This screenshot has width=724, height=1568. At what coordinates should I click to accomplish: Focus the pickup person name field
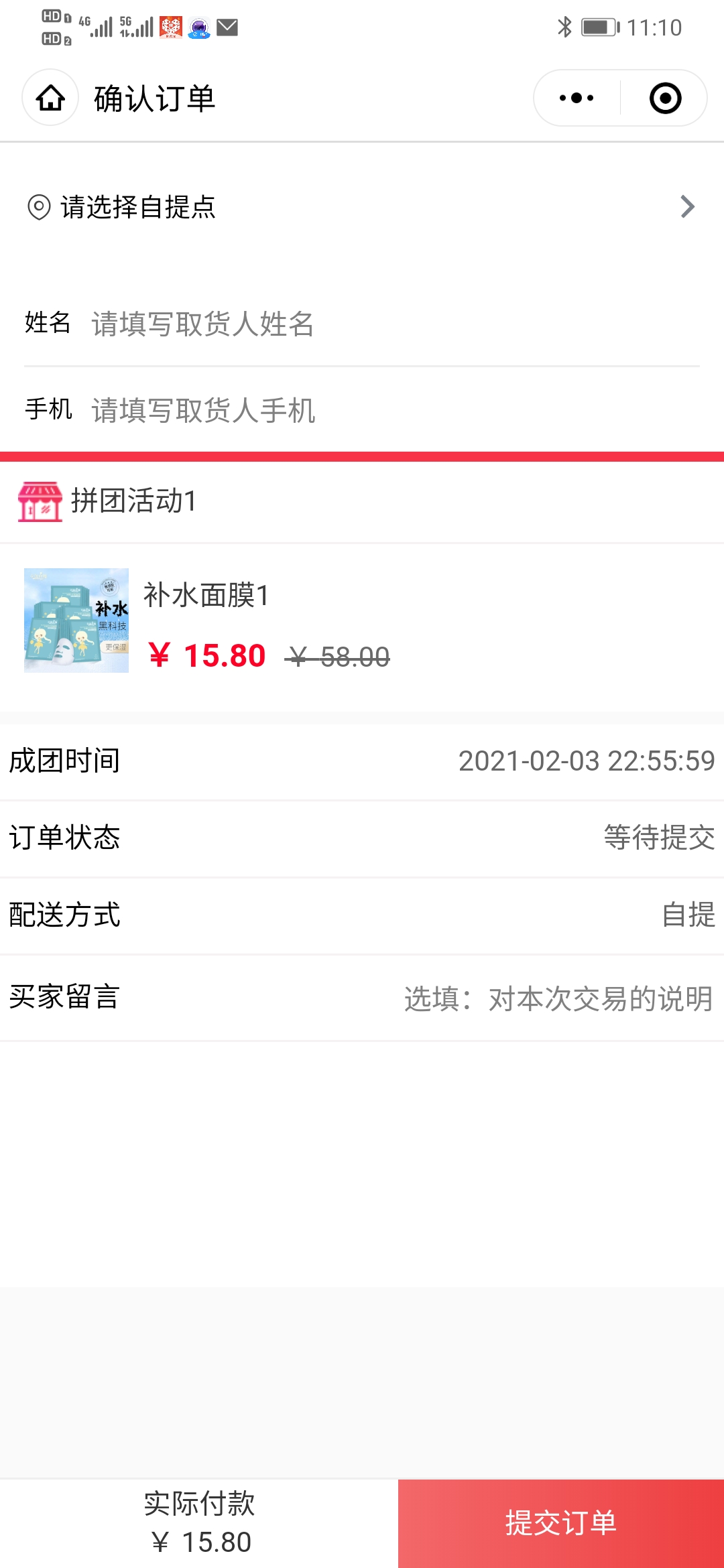(x=396, y=324)
